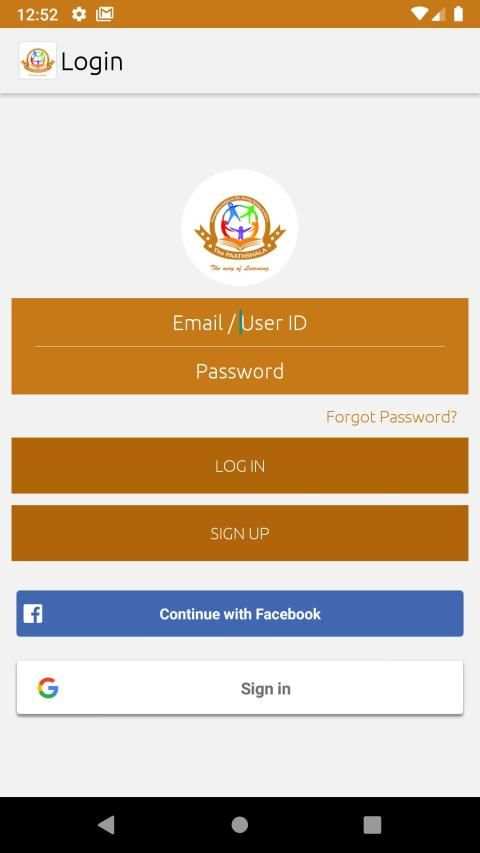Viewport: 480px width, 853px height.
Task: Continue with Facebook login
Action: 239,614
